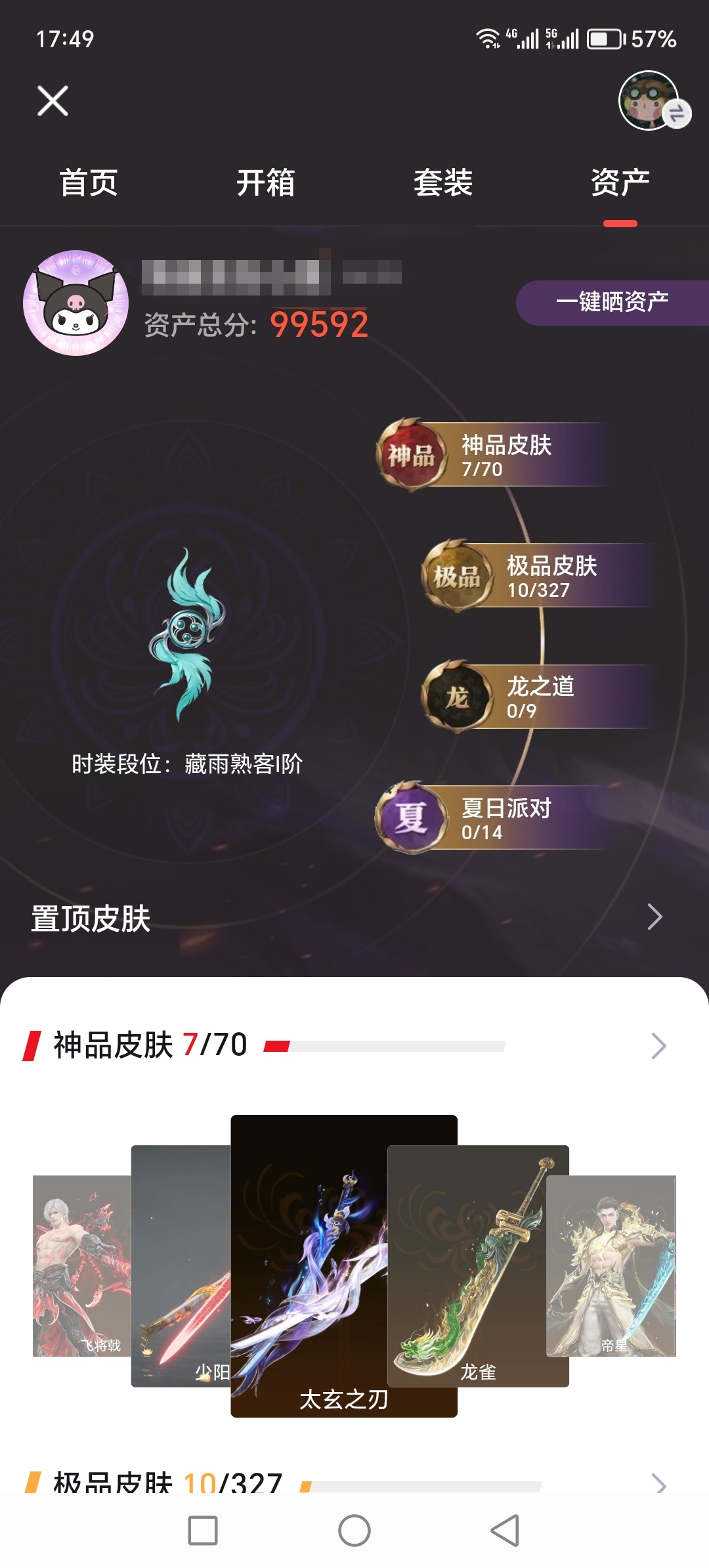
Task: Go back using the system back button
Action: [x=505, y=1531]
